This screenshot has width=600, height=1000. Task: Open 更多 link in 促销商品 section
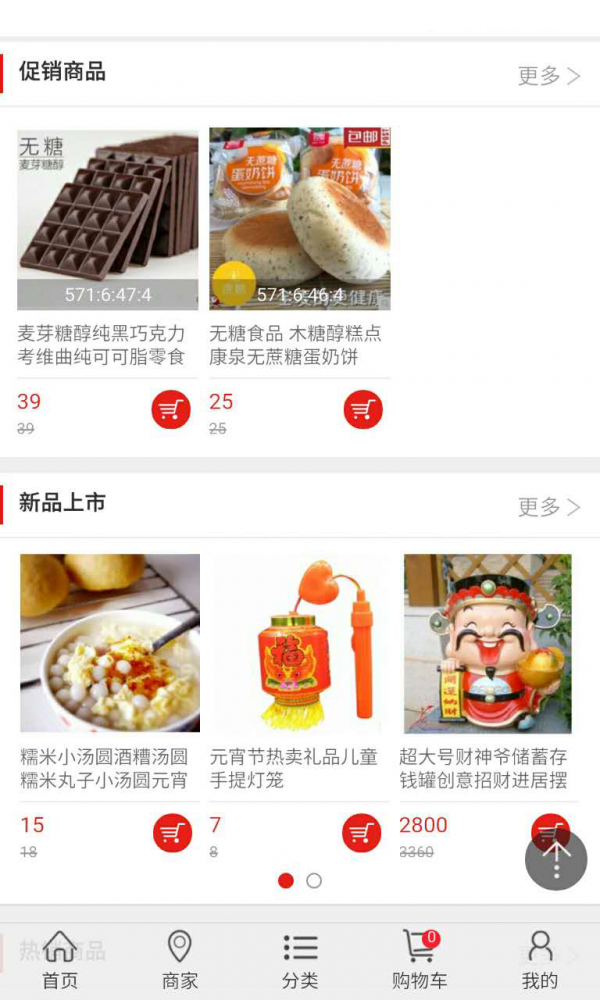(x=548, y=75)
